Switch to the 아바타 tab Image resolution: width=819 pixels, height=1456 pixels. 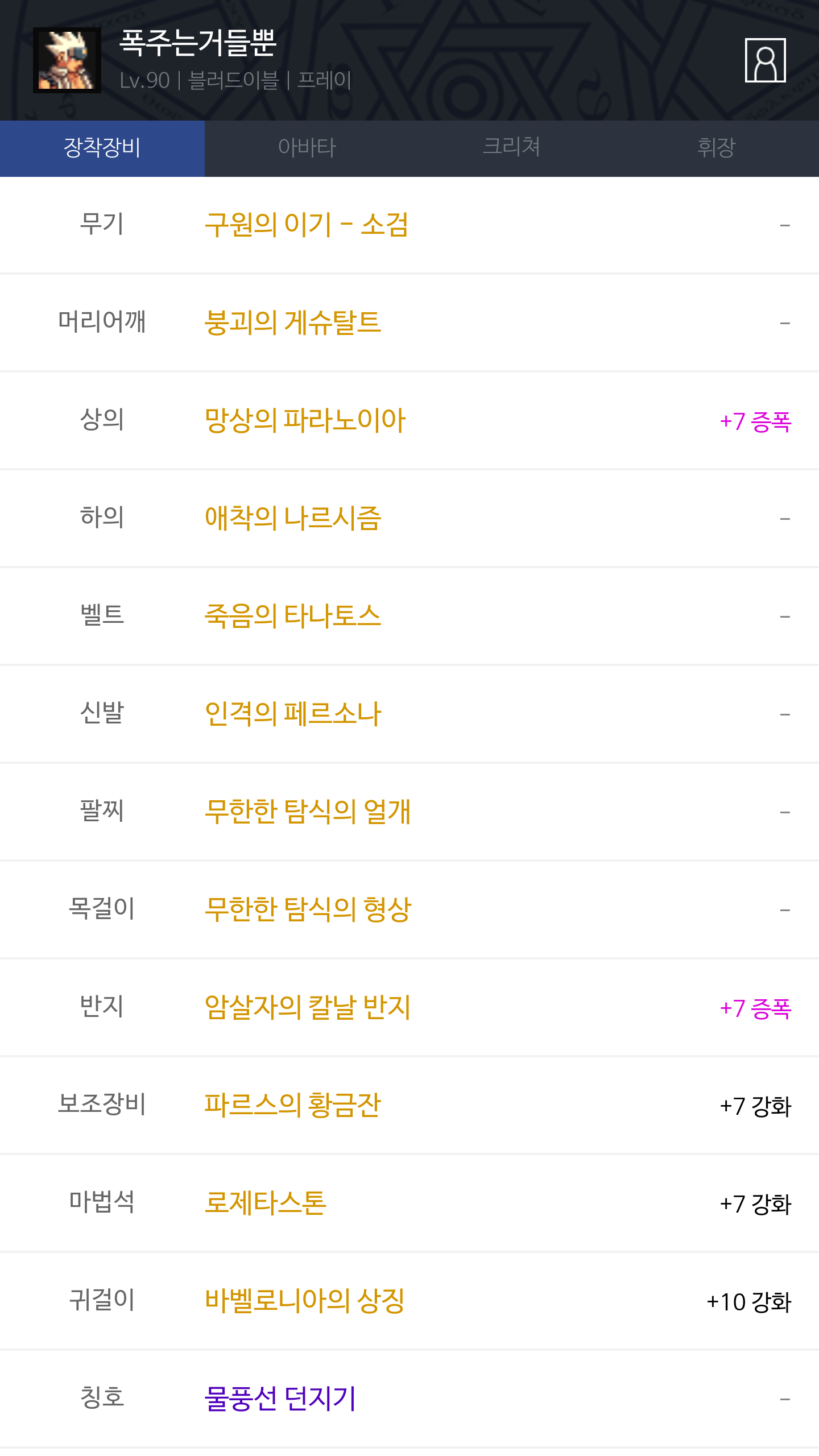pyautogui.click(x=307, y=148)
